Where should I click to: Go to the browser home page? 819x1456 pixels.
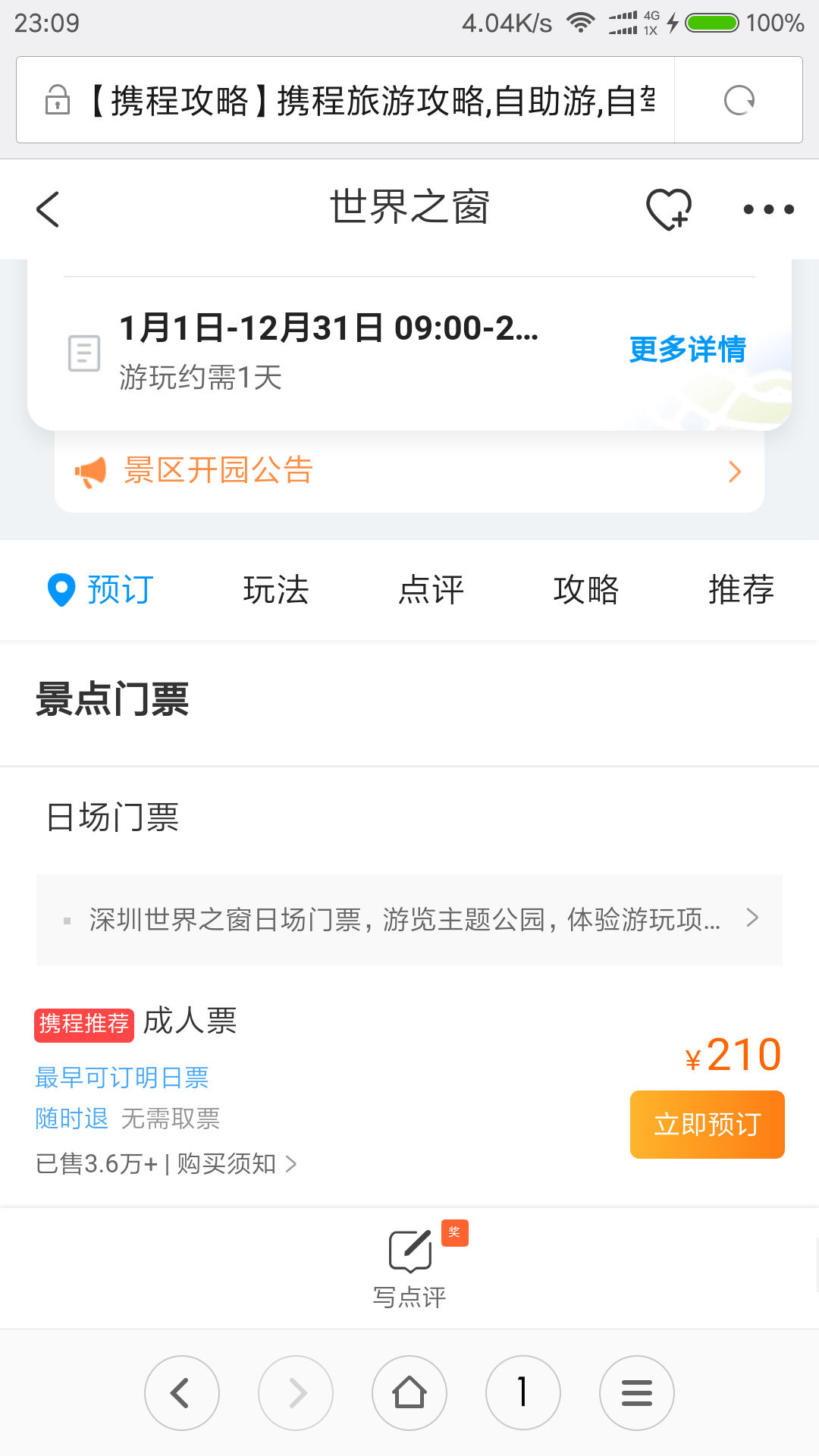click(409, 1393)
